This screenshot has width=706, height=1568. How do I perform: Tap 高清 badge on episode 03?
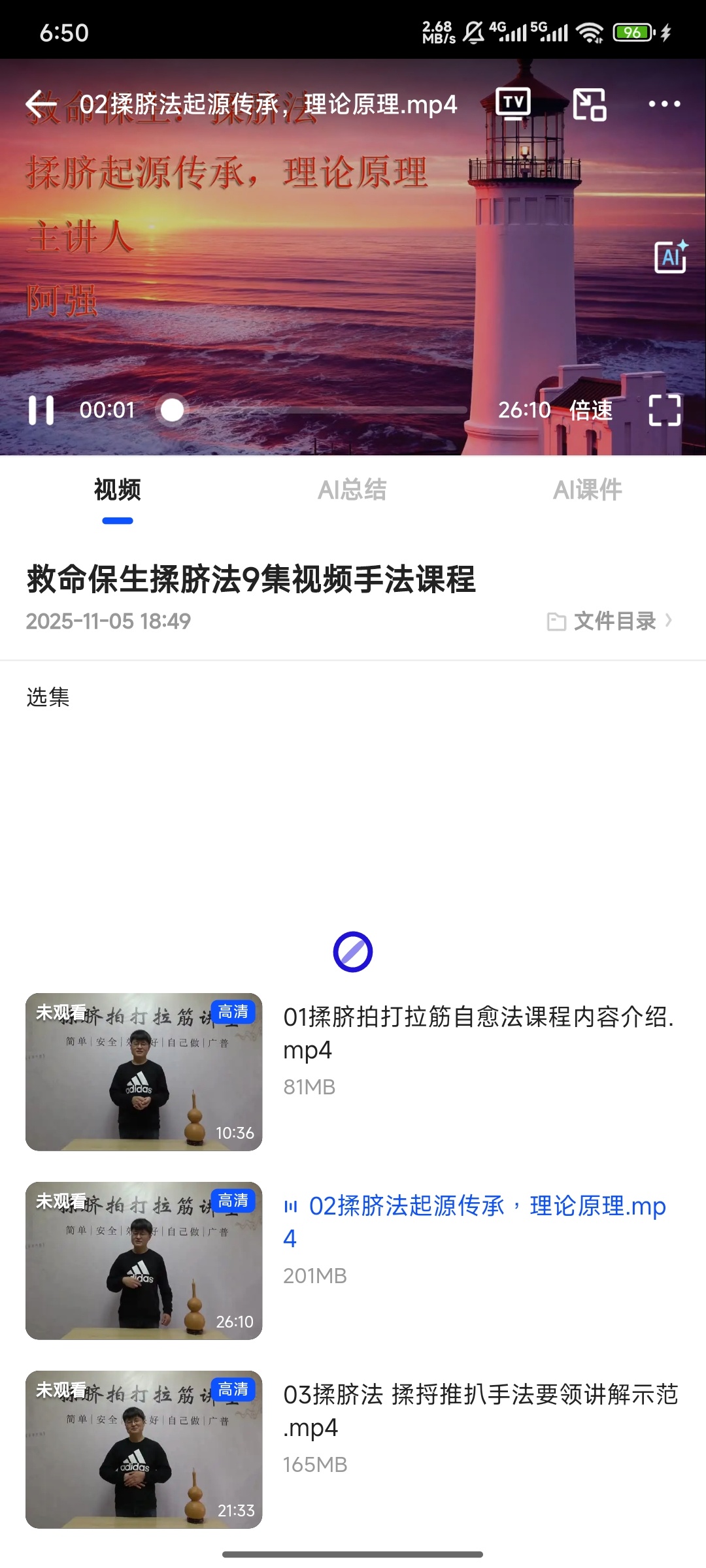[x=233, y=1390]
